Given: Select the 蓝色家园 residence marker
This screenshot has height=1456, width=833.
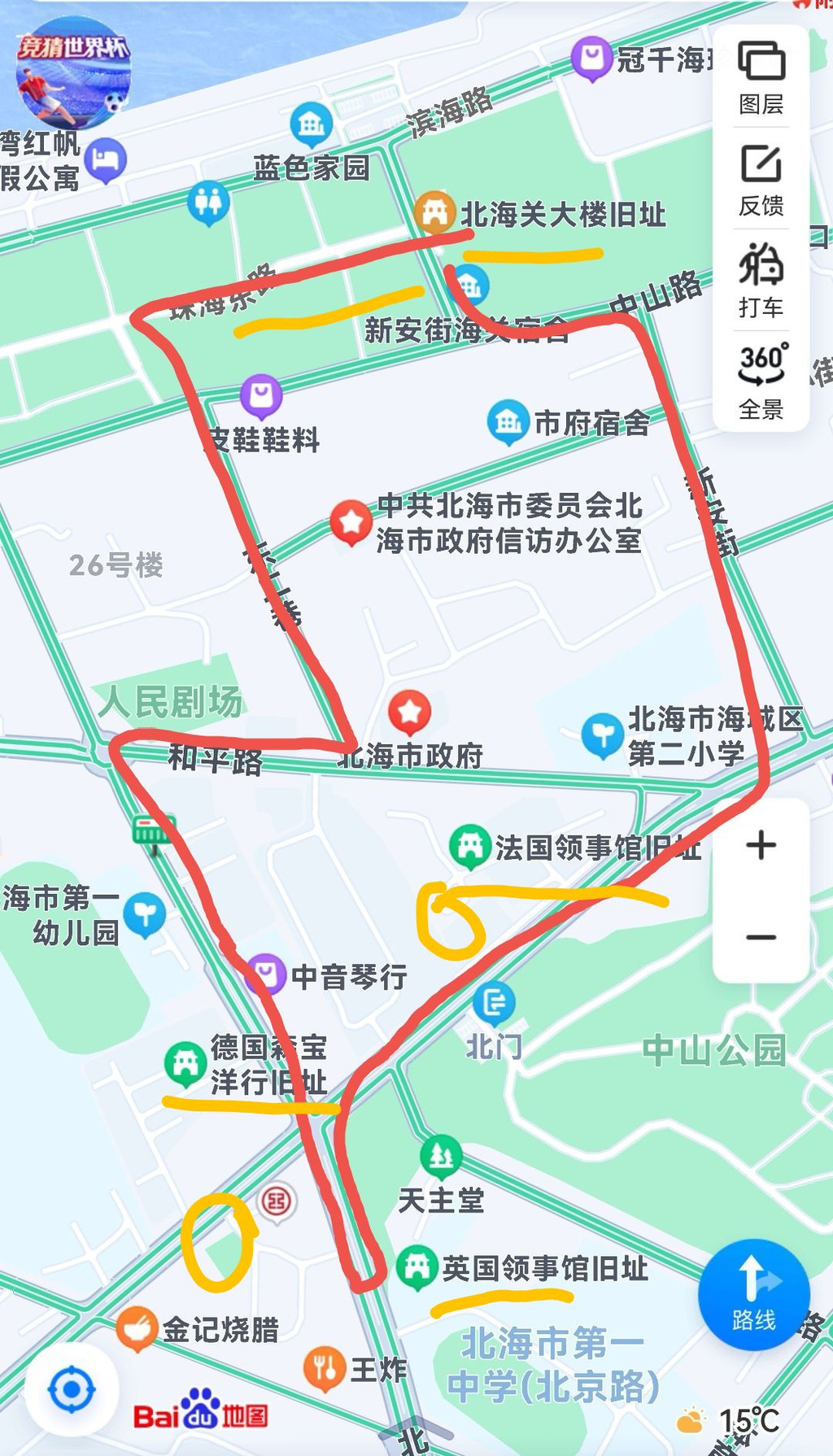Looking at the screenshot, I should pyautogui.click(x=311, y=124).
